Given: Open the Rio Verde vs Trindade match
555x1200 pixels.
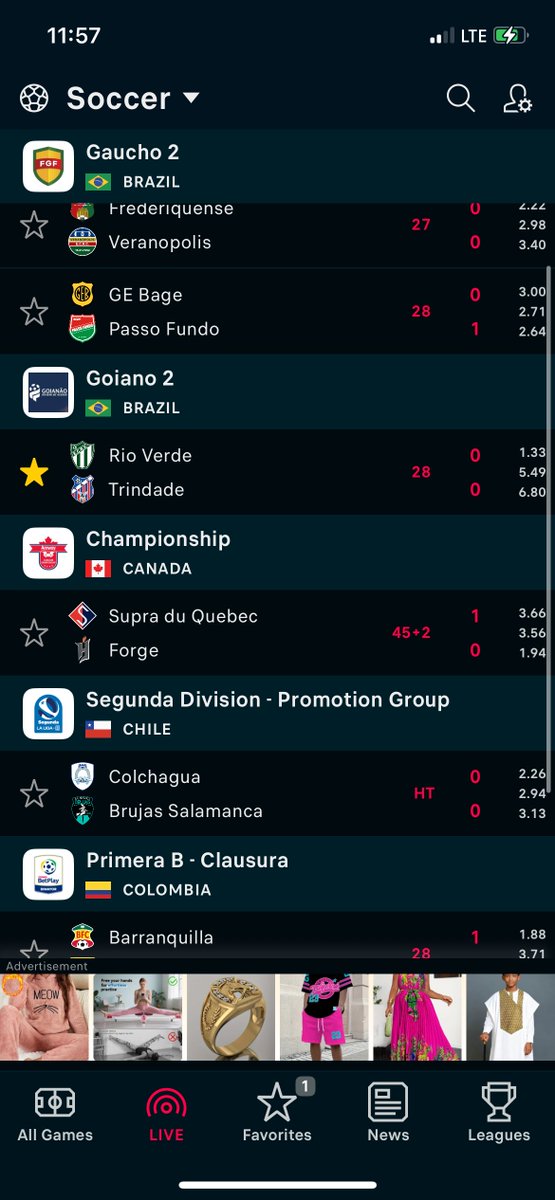Looking at the screenshot, I should 277,473.
